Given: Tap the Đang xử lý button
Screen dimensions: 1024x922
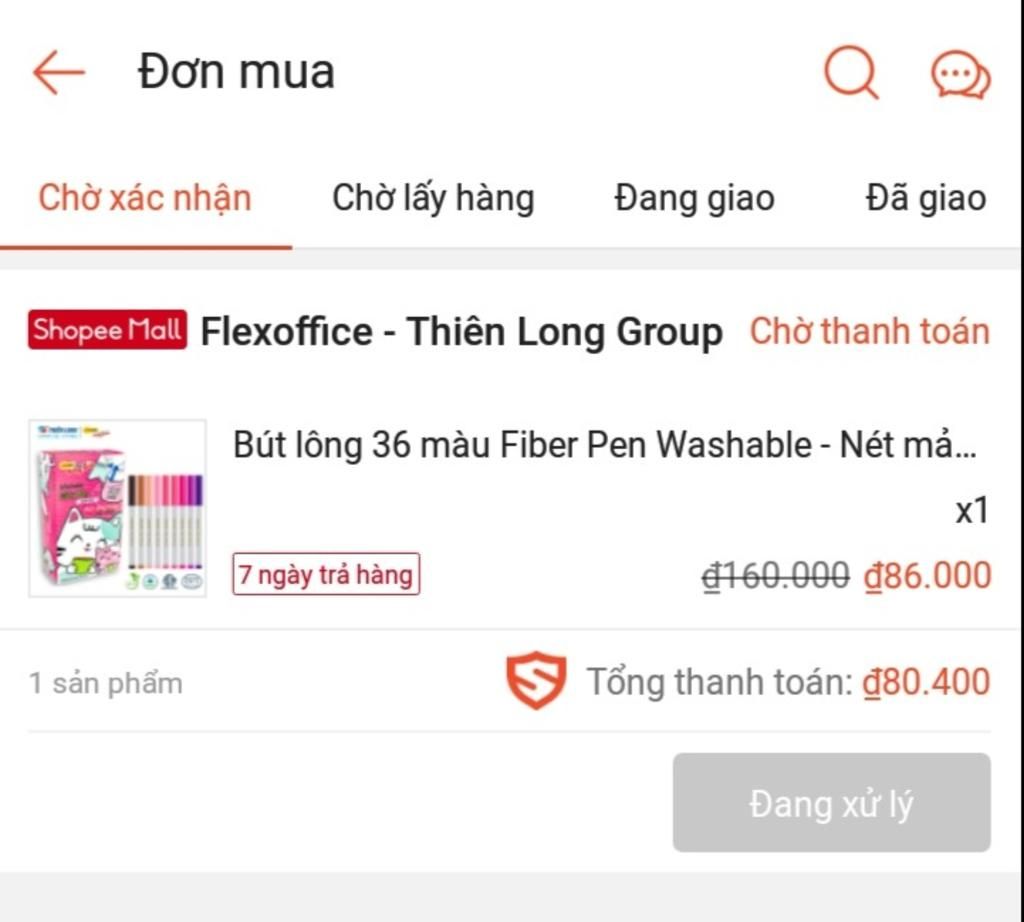Looking at the screenshot, I should click(x=831, y=803).
